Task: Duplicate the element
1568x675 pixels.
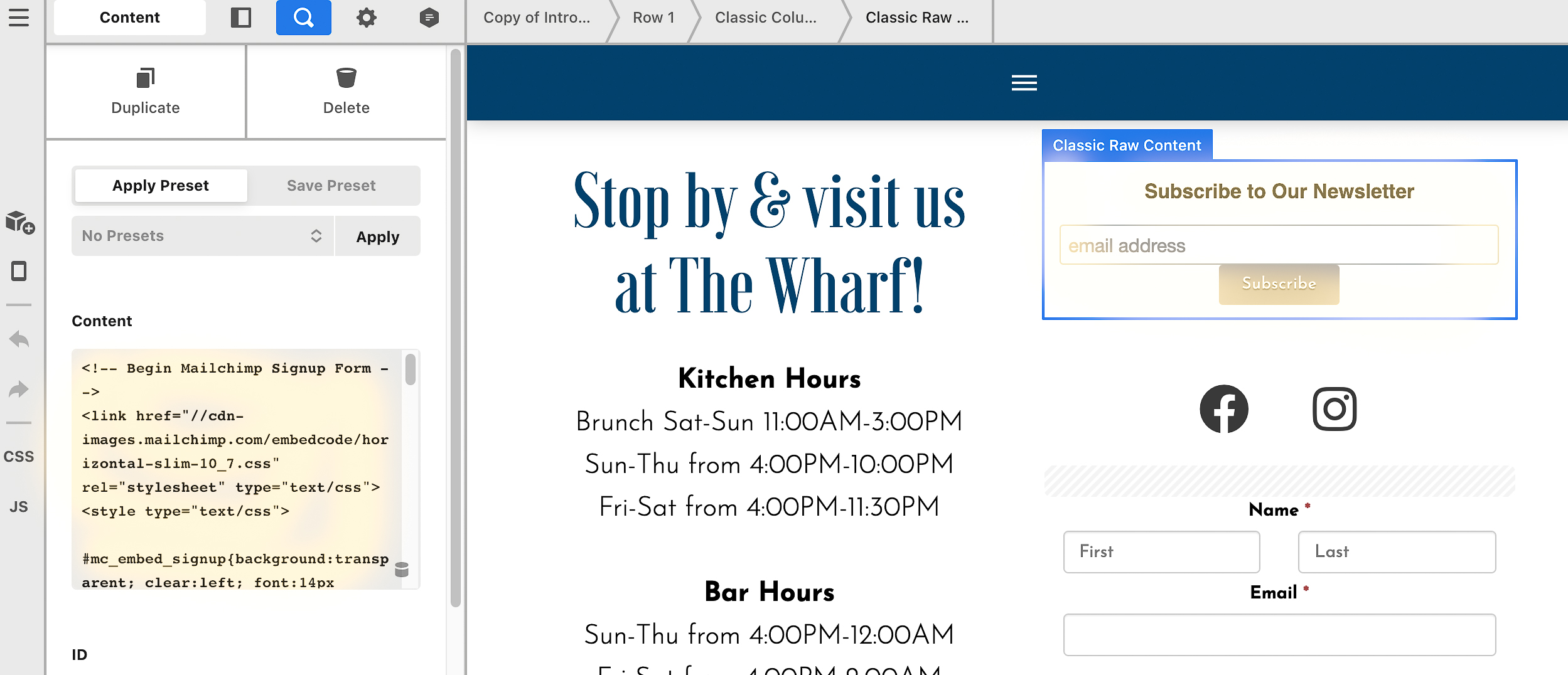Action: pyautogui.click(x=146, y=92)
